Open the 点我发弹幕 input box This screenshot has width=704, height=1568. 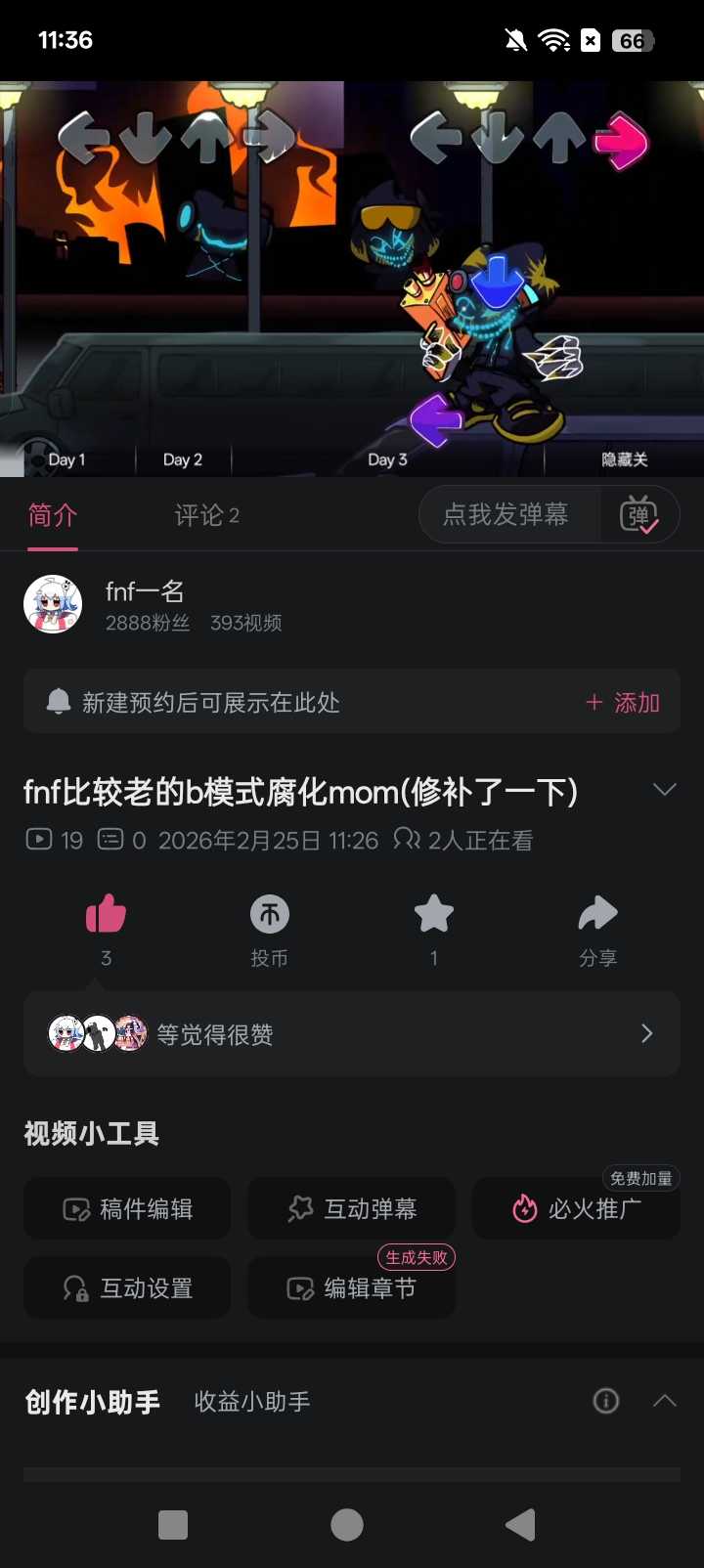(506, 514)
